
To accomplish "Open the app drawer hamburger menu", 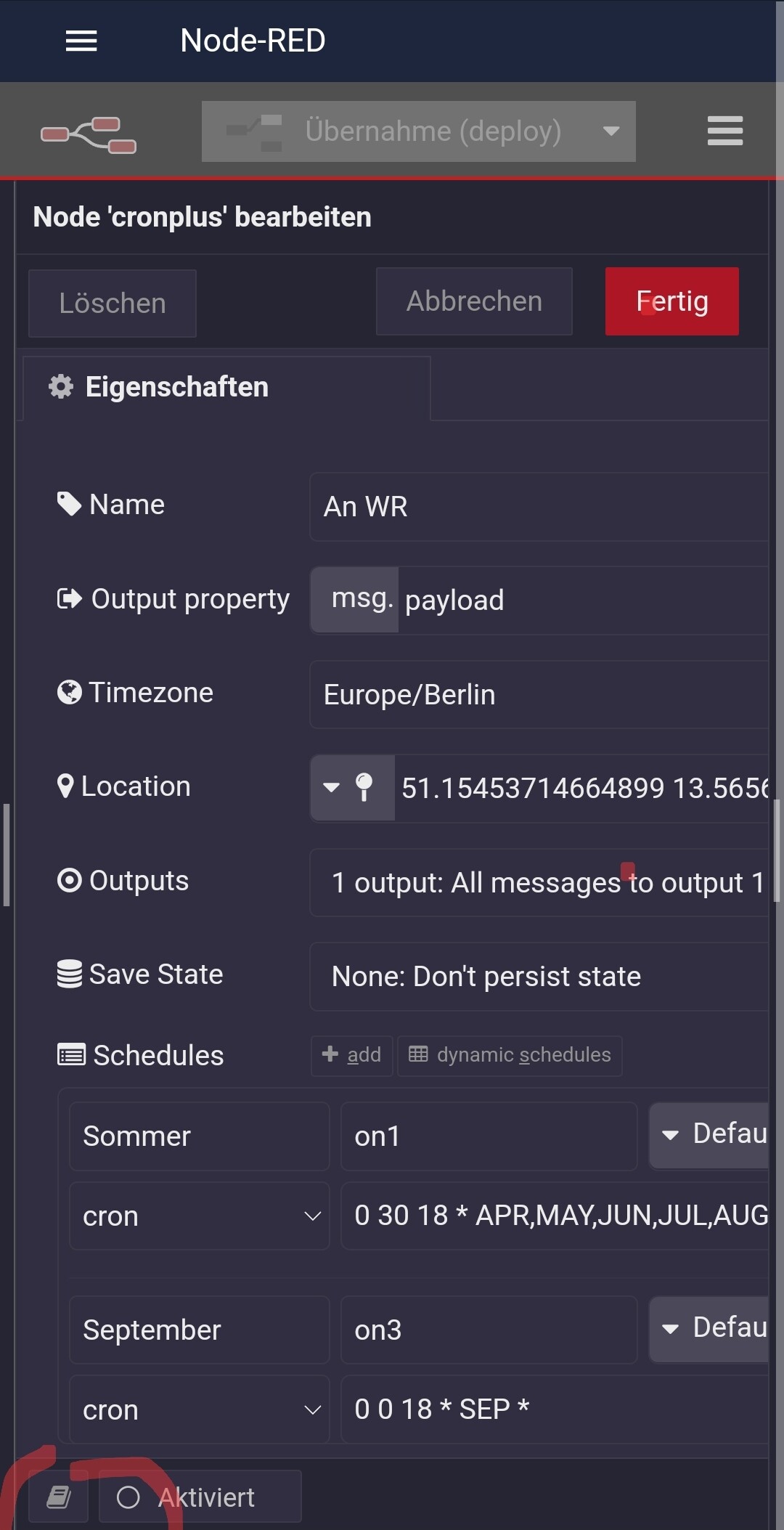I will pyautogui.click(x=81, y=41).
